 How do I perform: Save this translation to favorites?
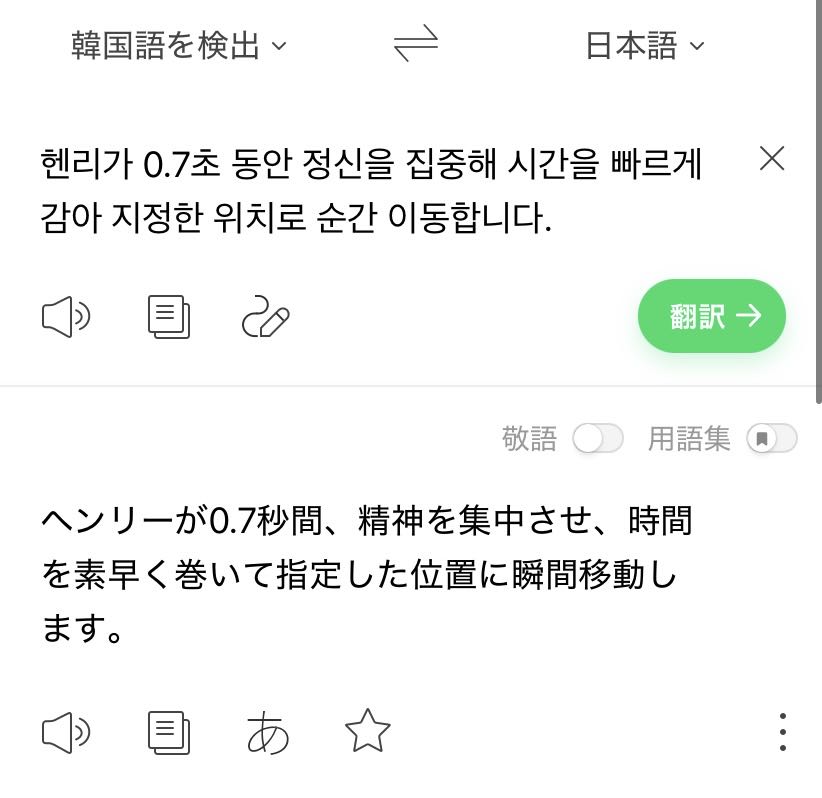click(367, 732)
